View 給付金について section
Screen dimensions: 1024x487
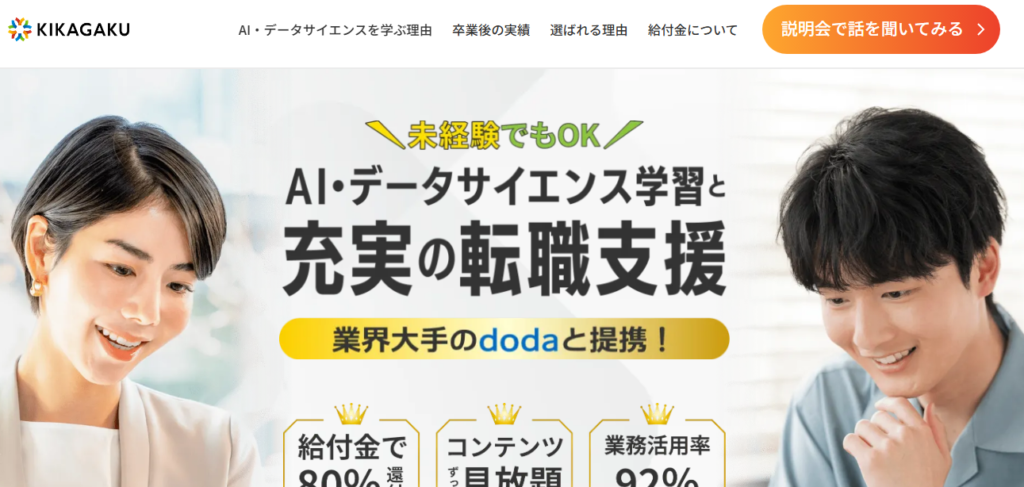(693, 30)
